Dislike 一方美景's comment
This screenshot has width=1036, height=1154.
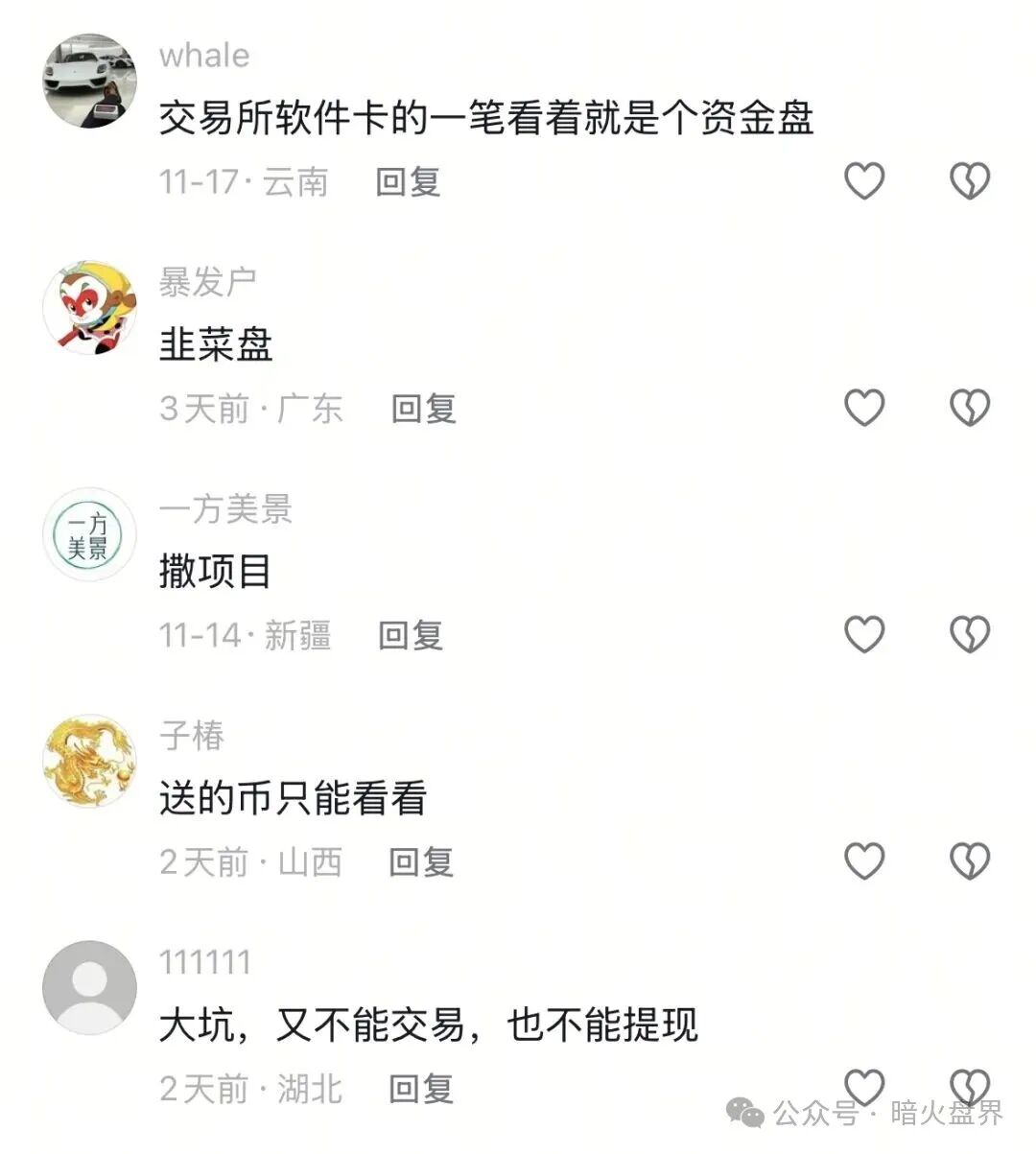pos(969,634)
